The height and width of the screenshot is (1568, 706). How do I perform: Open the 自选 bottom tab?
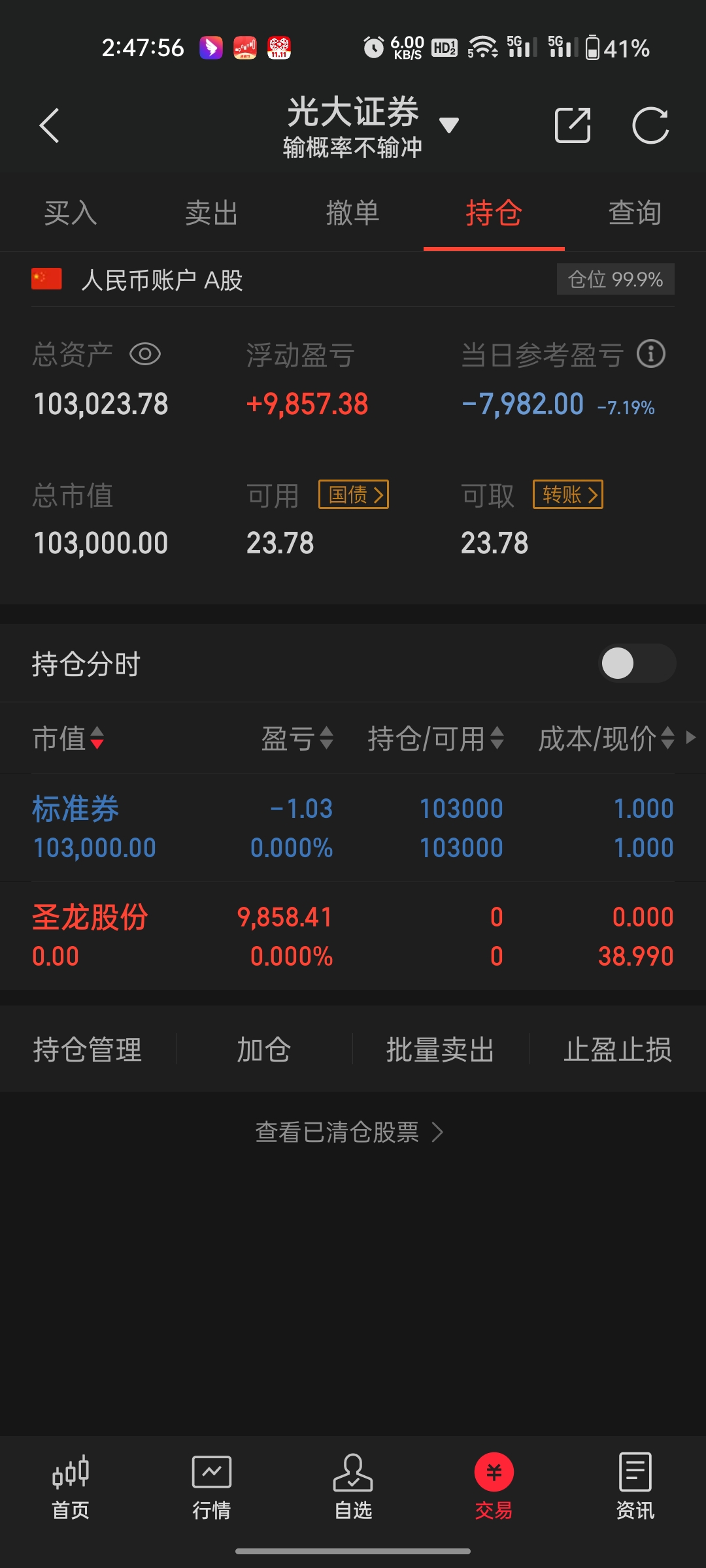click(353, 1488)
